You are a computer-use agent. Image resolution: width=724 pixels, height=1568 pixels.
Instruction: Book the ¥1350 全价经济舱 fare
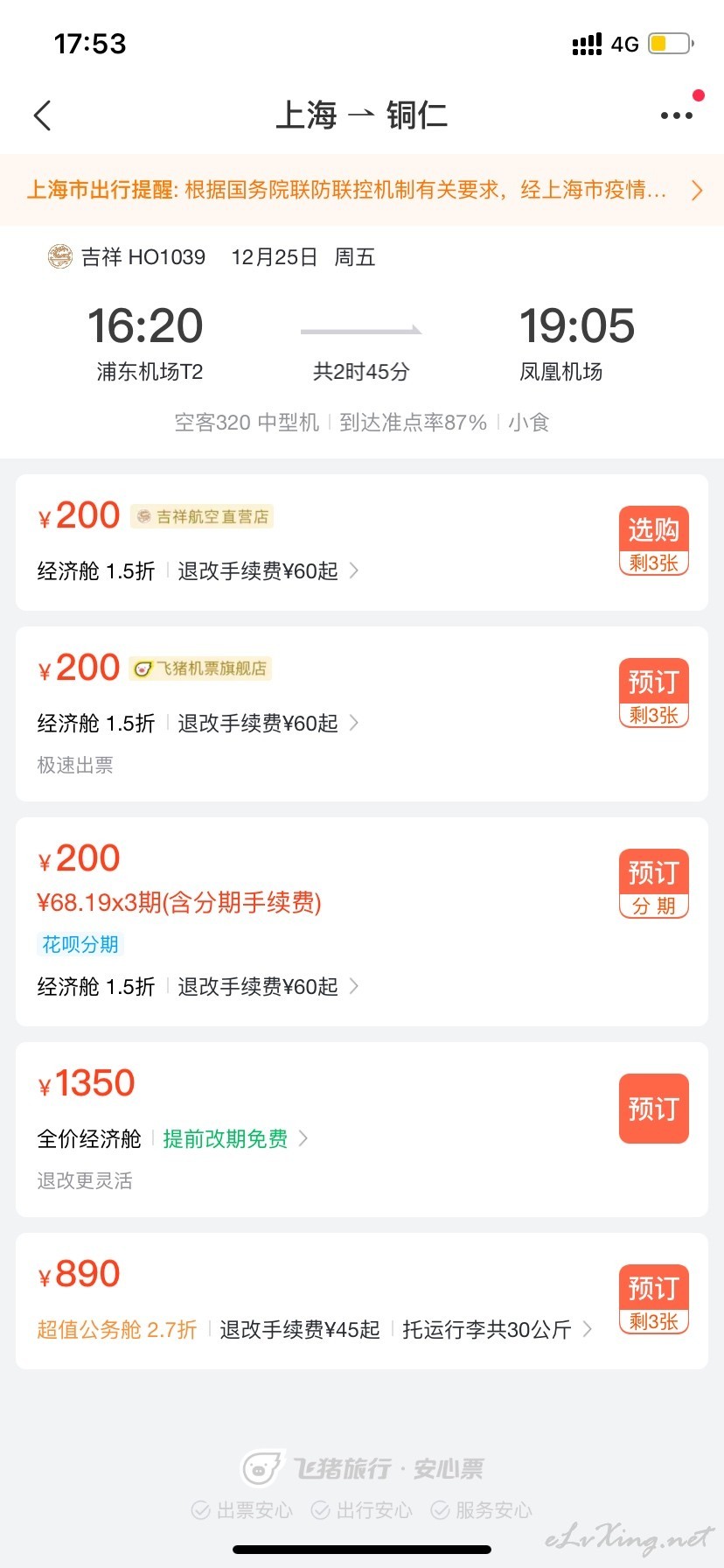point(654,1109)
